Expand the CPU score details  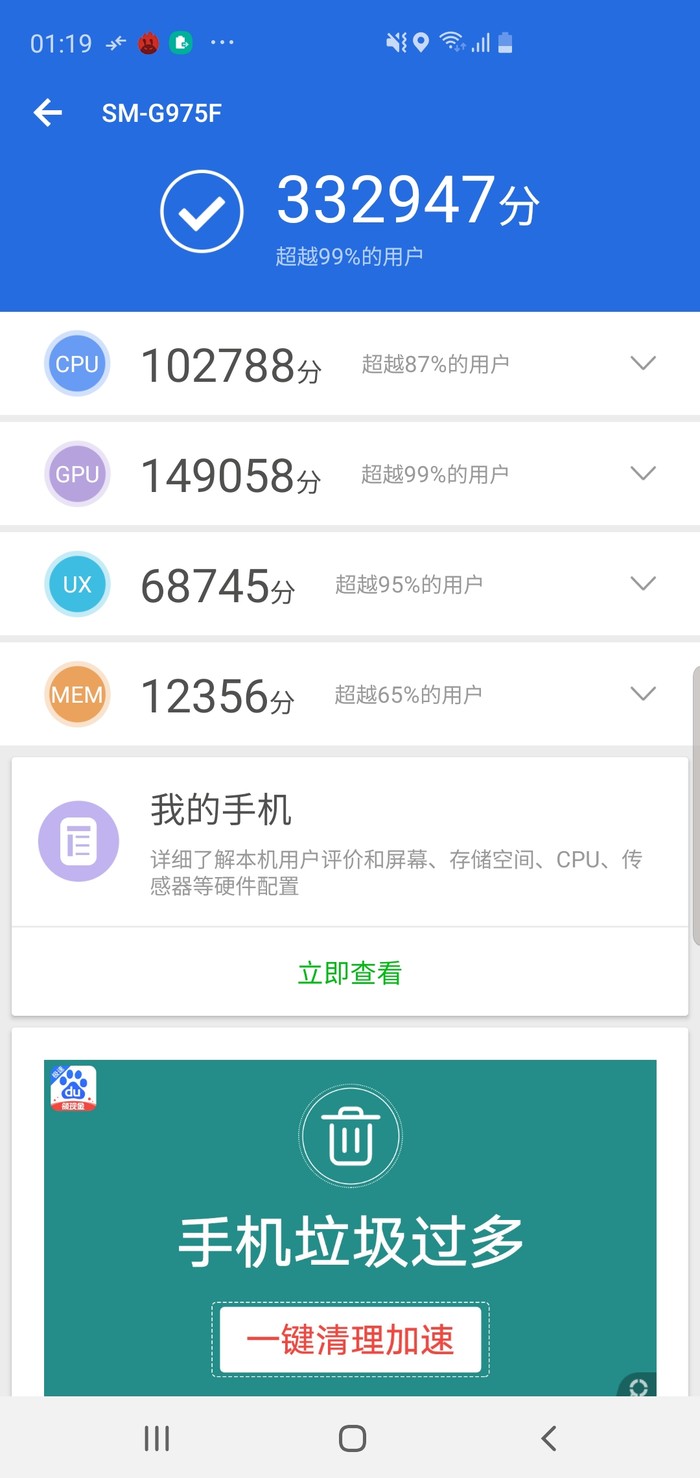[x=643, y=364]
